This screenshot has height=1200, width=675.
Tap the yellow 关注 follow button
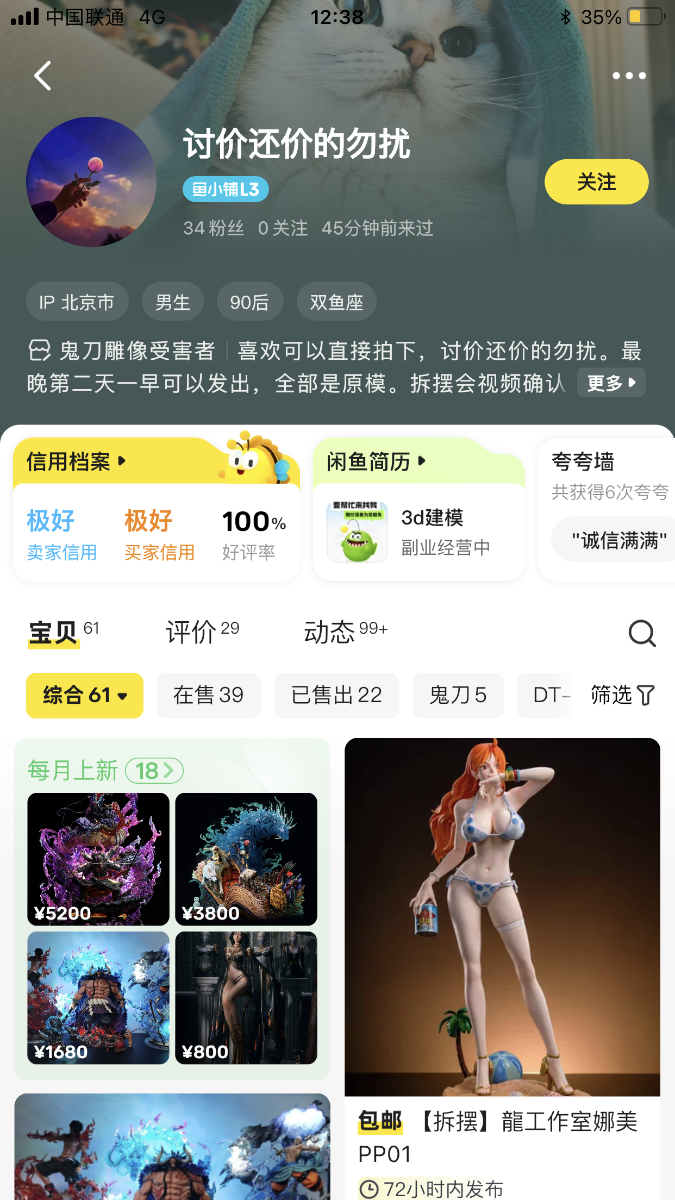pos(596,182)
